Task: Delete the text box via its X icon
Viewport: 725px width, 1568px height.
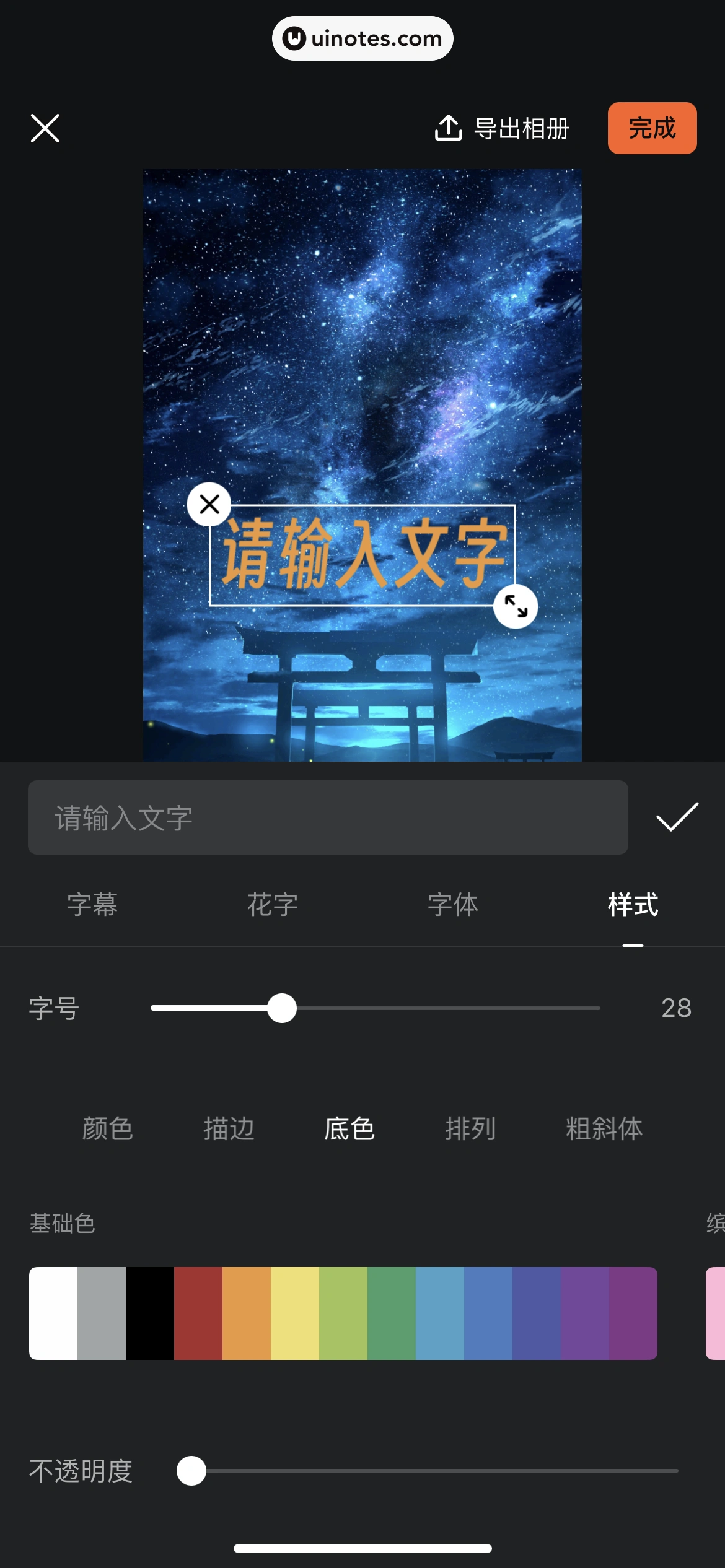Action: [x=209, y=504]
